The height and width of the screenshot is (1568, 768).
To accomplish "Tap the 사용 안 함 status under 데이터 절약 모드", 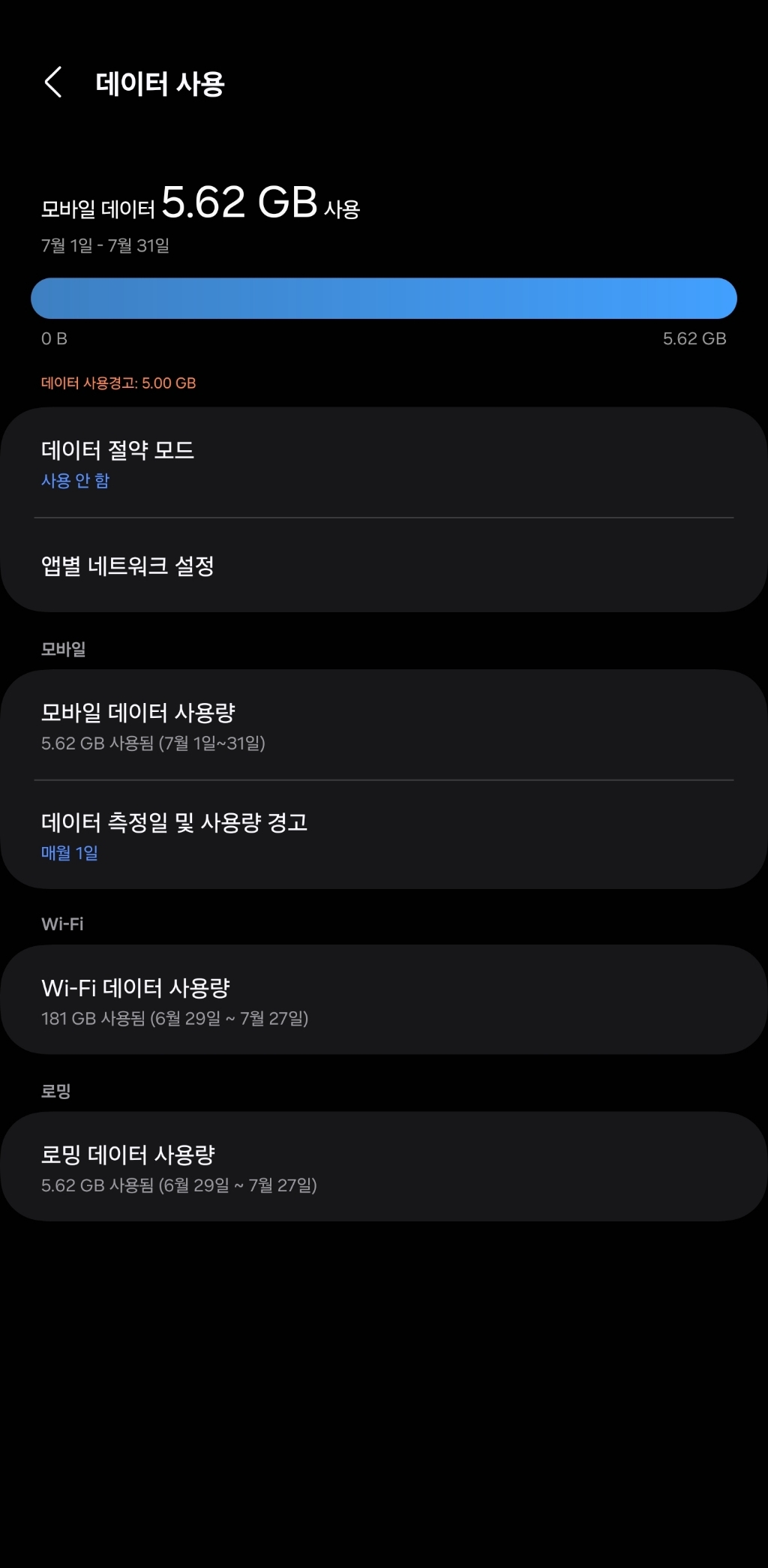I will click(76, 480).
